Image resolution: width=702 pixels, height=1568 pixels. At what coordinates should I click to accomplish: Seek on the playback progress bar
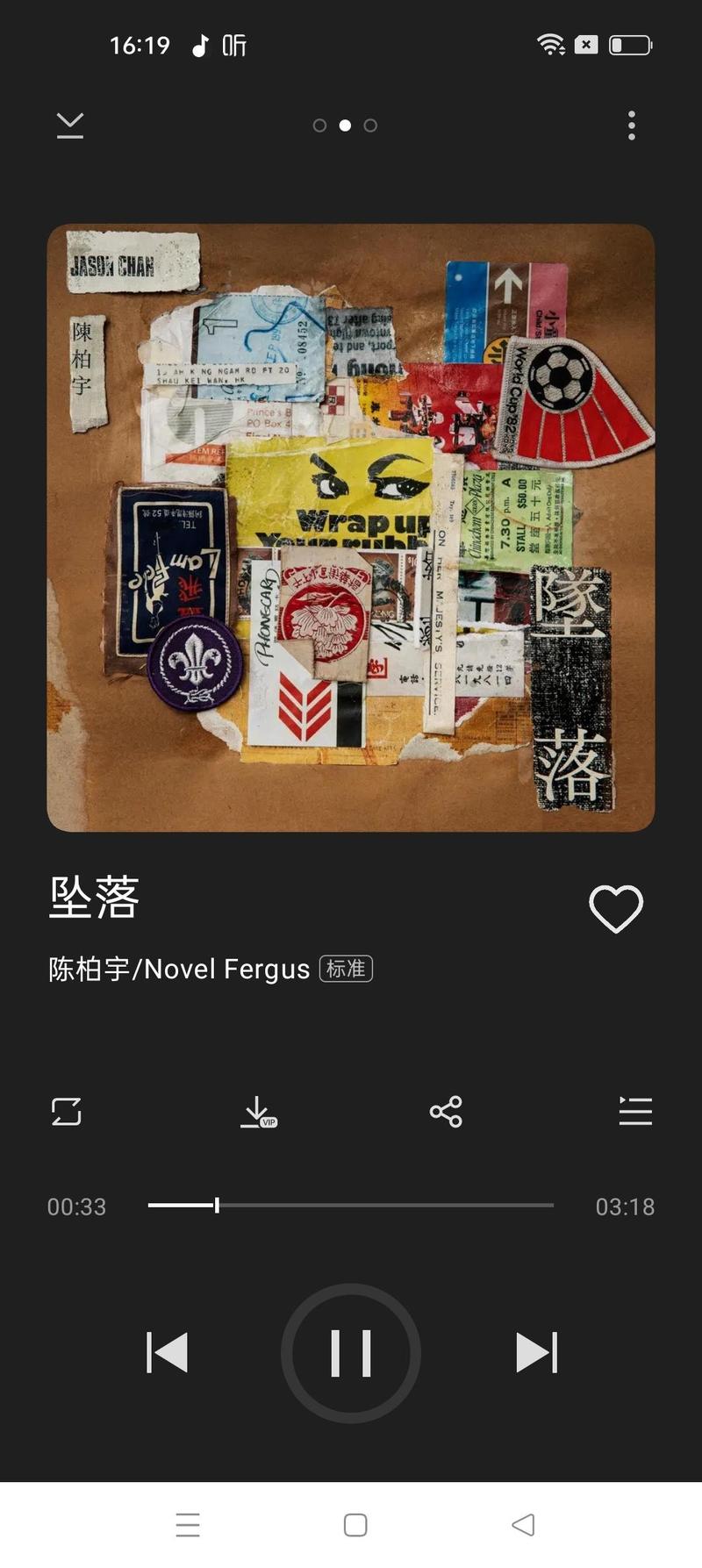click(351, 1206)
